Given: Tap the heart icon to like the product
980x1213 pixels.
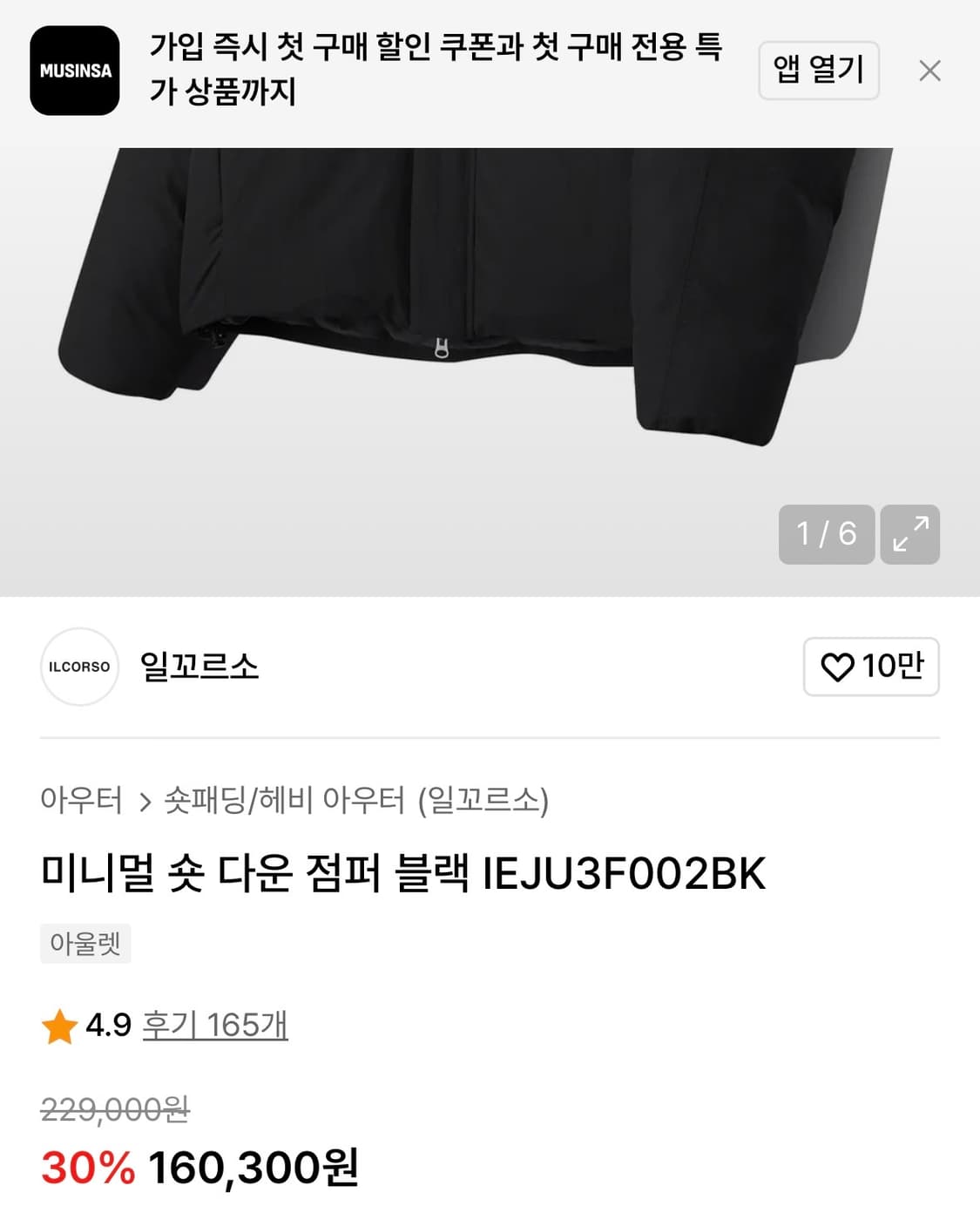Looking at the screenshot, I should pyautogui.click(x=838, y=667).
